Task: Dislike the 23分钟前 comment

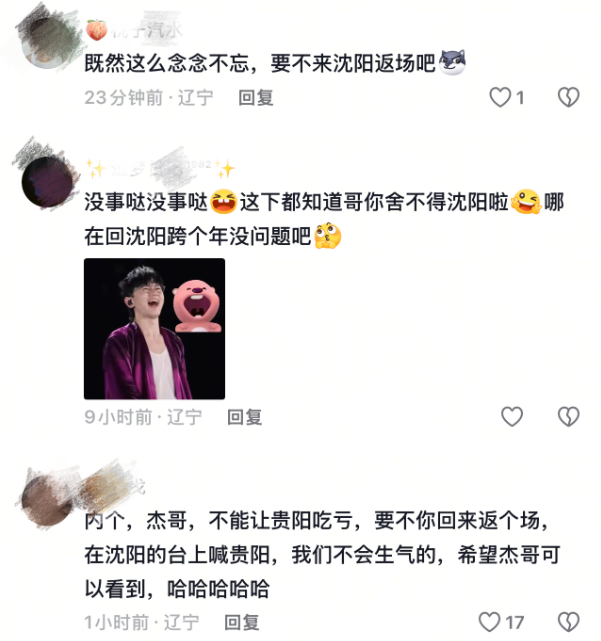Action: click(x=568, y=97)
